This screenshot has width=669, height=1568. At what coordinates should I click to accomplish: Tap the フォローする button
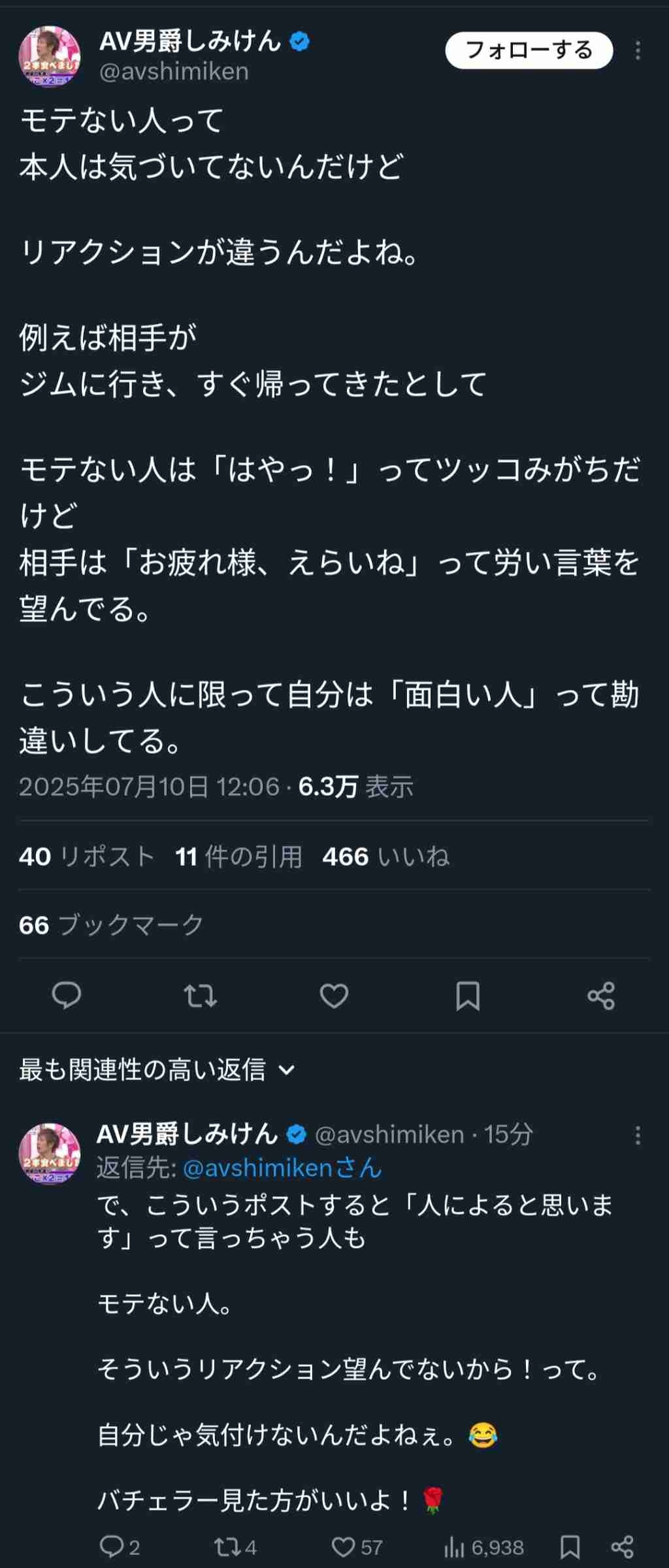(x=529, y=50)
